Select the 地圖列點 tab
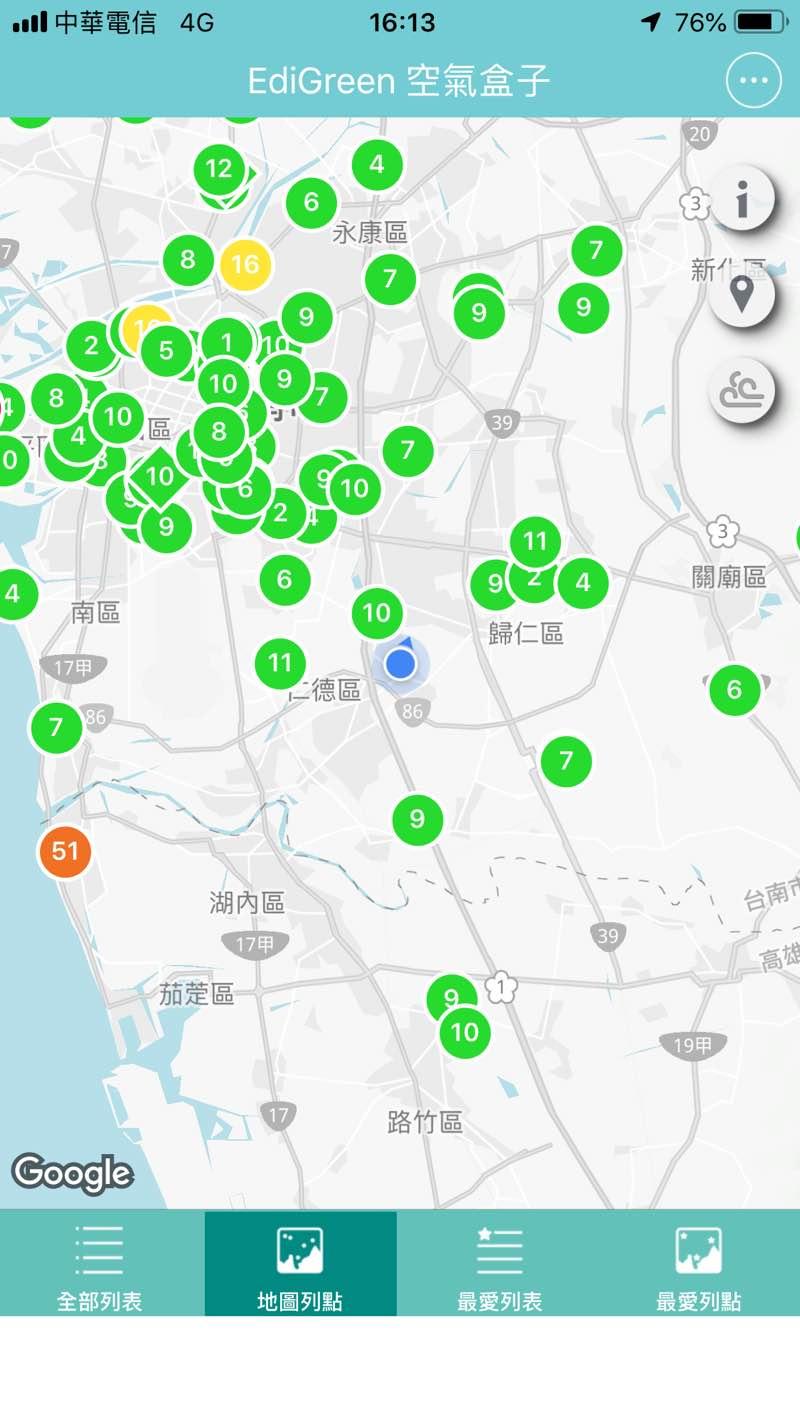Viewport: 800px width, 1423px height. (300, 1264)
